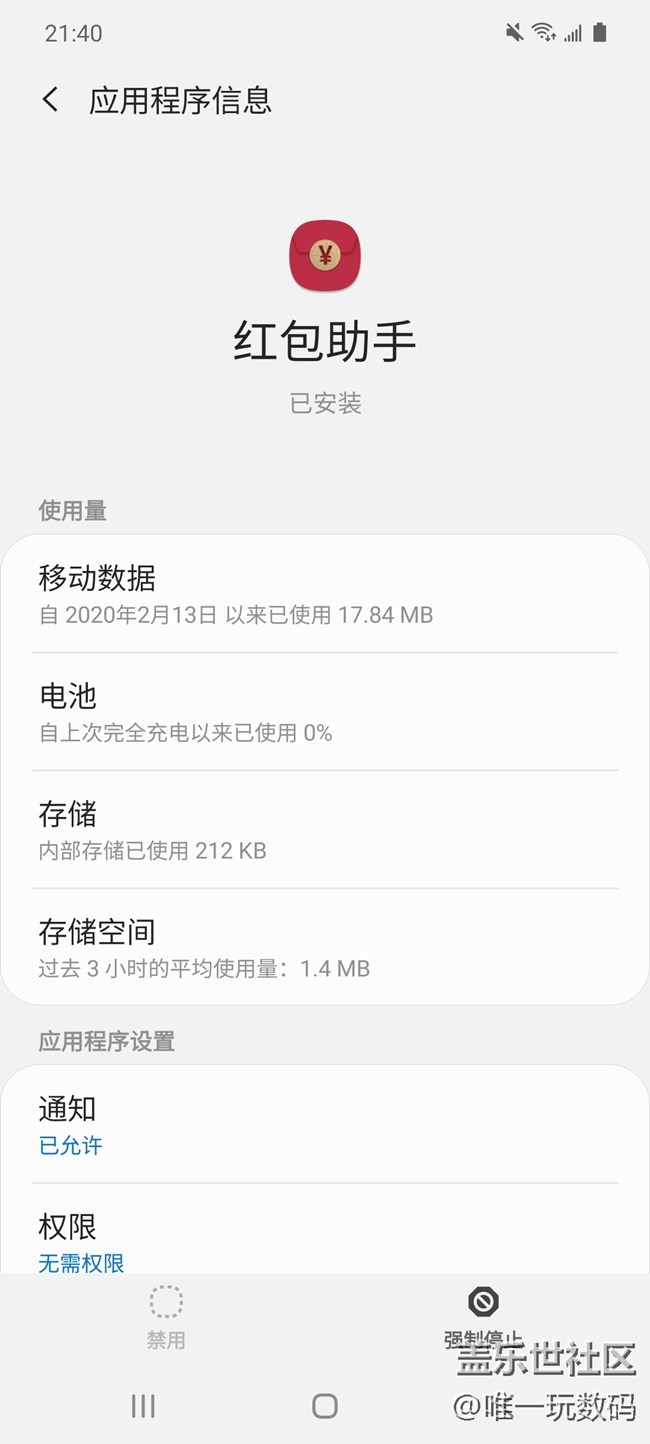Open 通知 settings for 红包助手
This screenshot has width=650, height=1444.
[324, 1125]
